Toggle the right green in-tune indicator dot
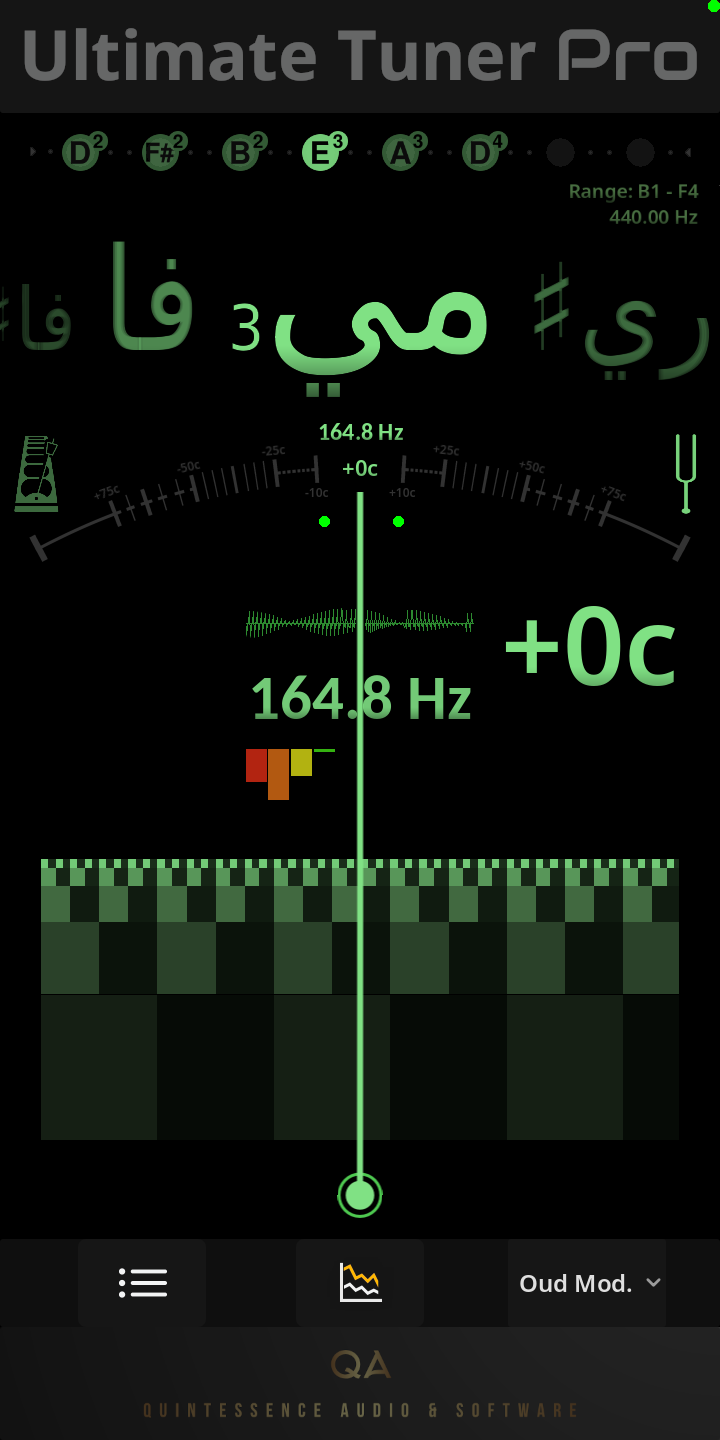 tap(398, 521)
